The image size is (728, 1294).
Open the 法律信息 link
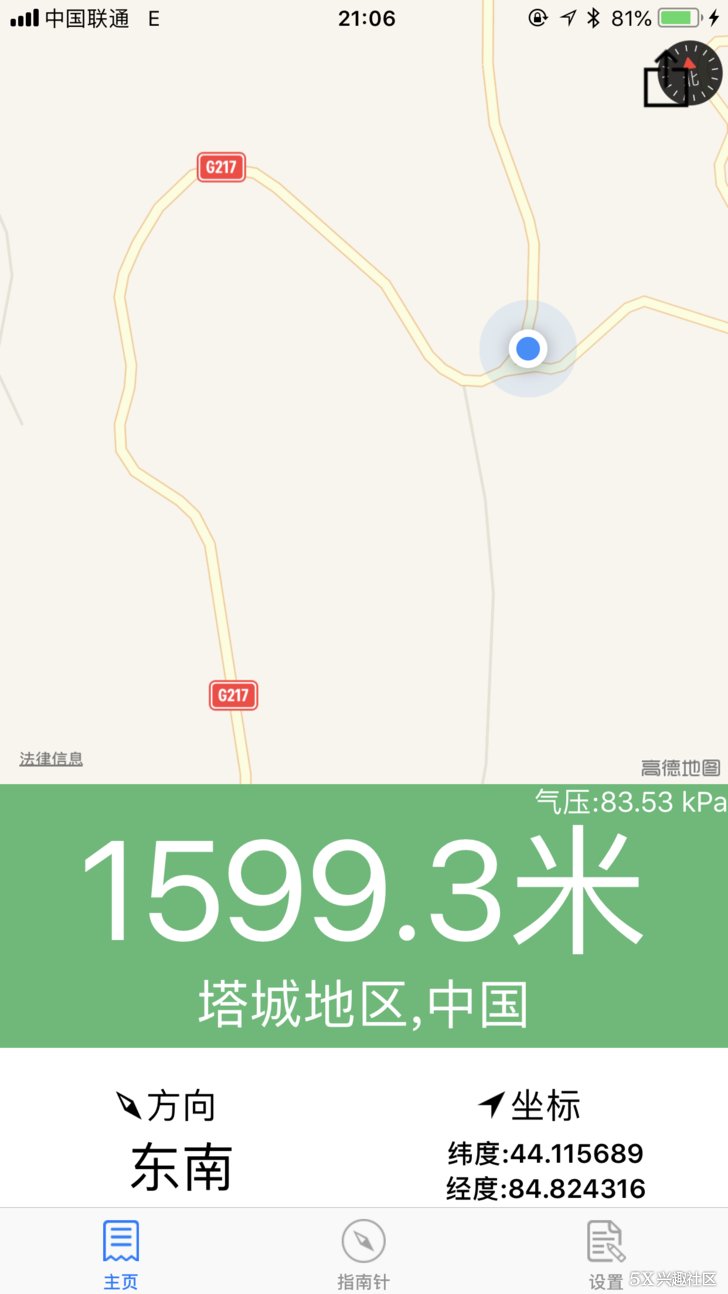51,759
